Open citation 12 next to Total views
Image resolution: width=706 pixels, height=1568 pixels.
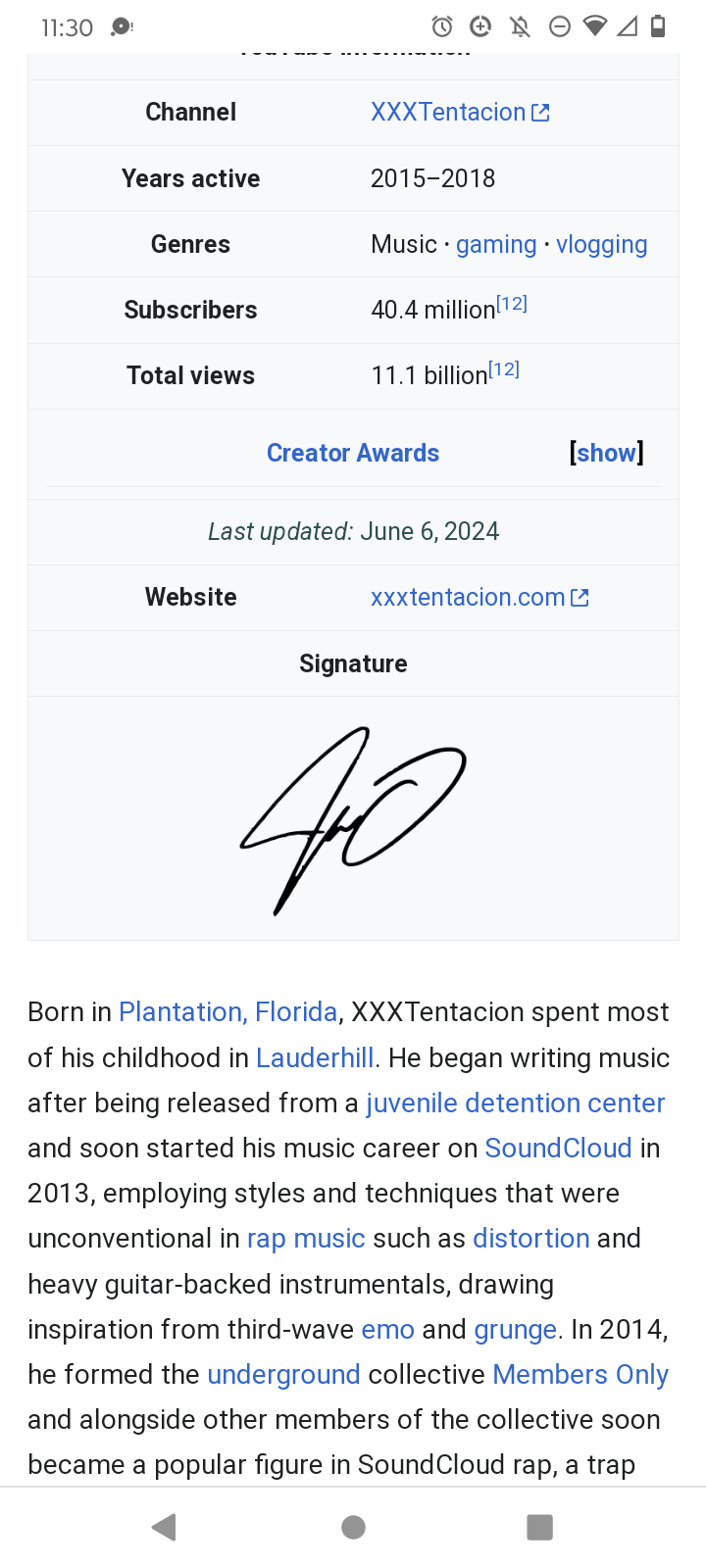coord(504,370)
